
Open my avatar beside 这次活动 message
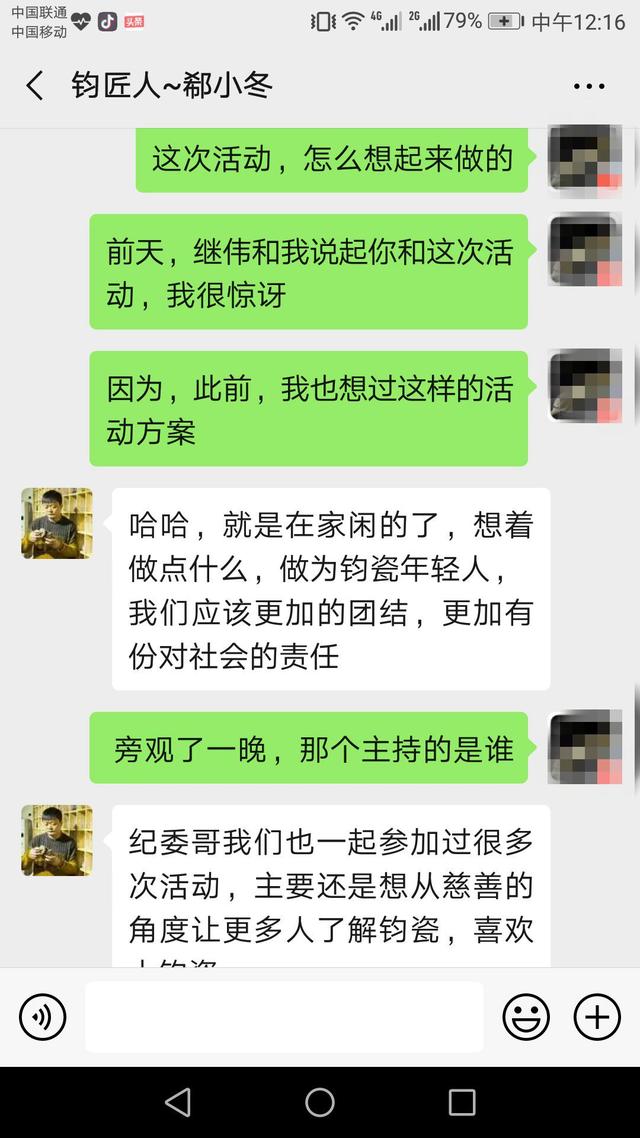click(586, 158)
